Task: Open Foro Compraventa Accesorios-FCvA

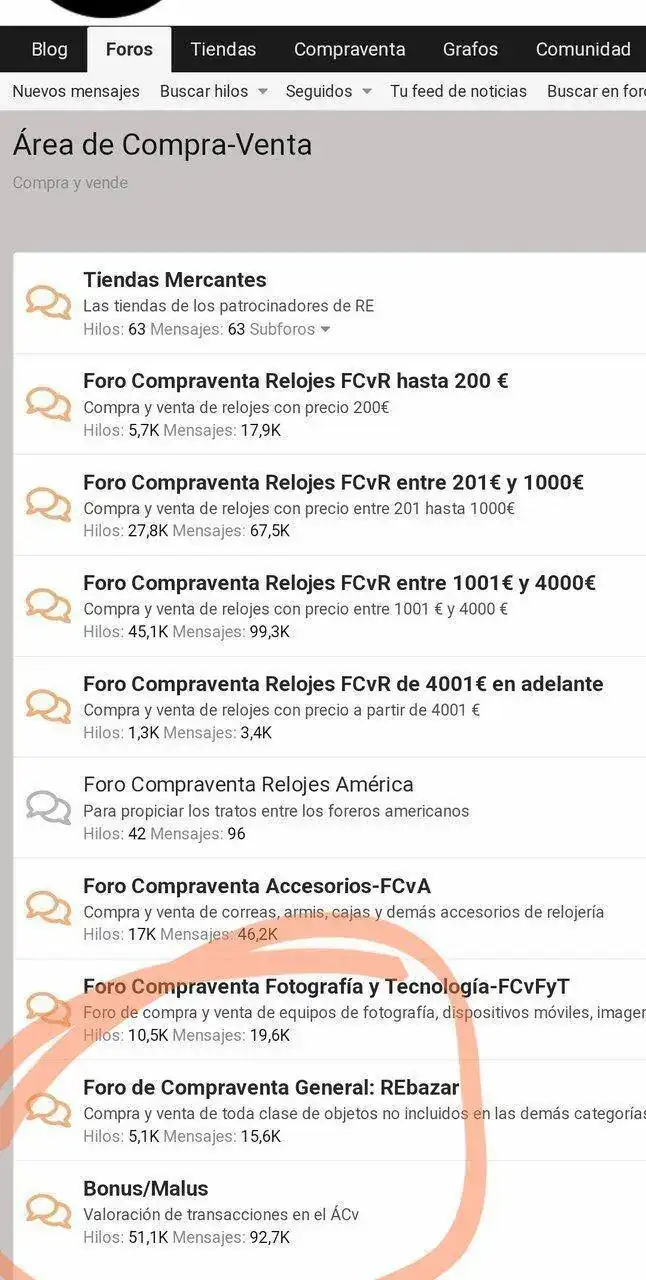Action: pyautogui.click(x=256, y=886)
